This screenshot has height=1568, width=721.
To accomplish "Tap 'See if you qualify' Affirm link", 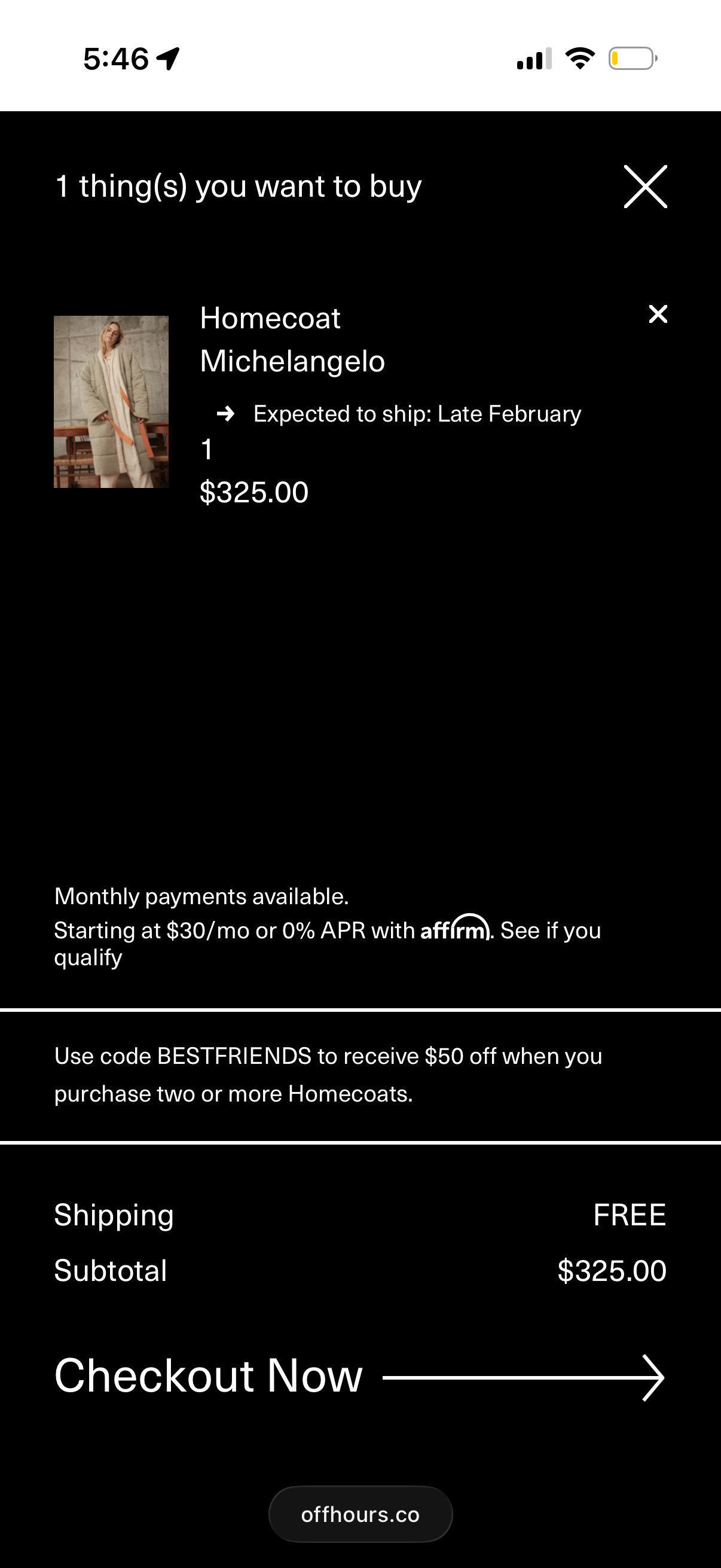I will 549,931.
